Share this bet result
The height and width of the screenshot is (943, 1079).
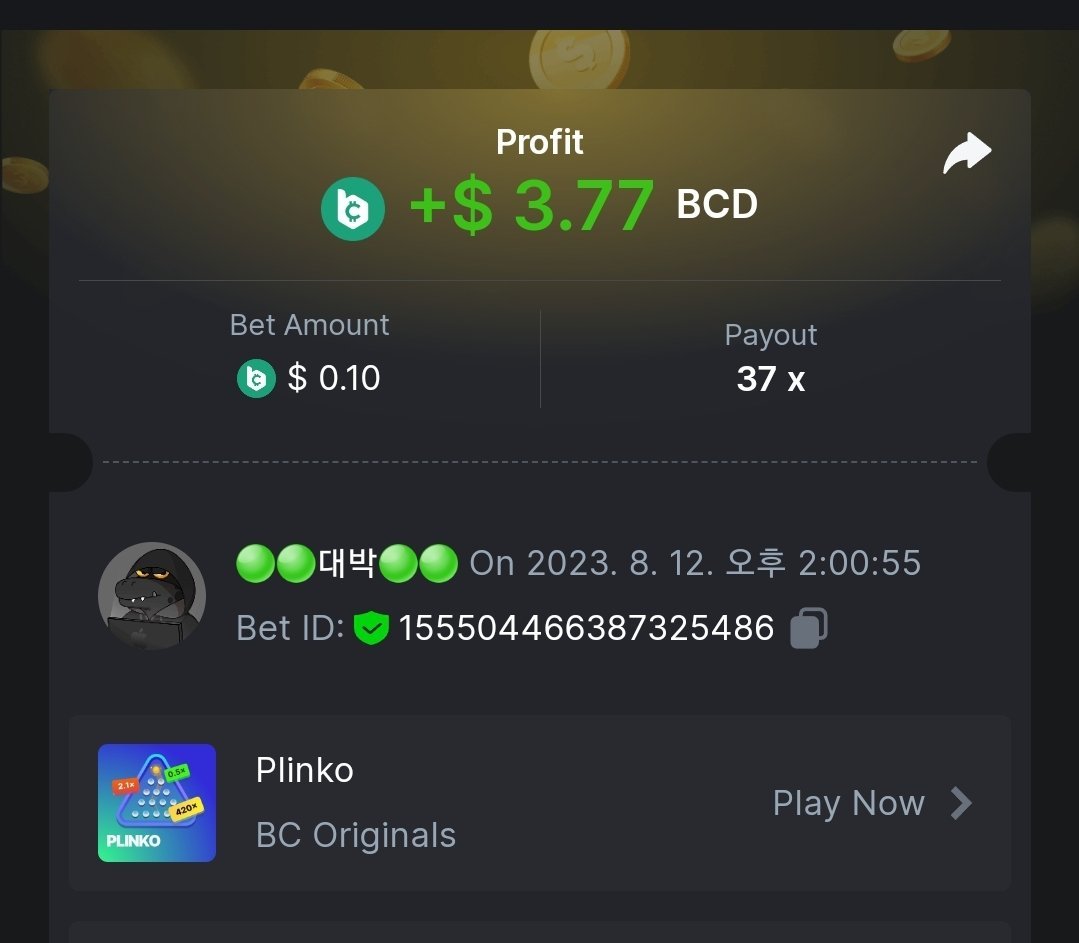click(x=967, y=155)
